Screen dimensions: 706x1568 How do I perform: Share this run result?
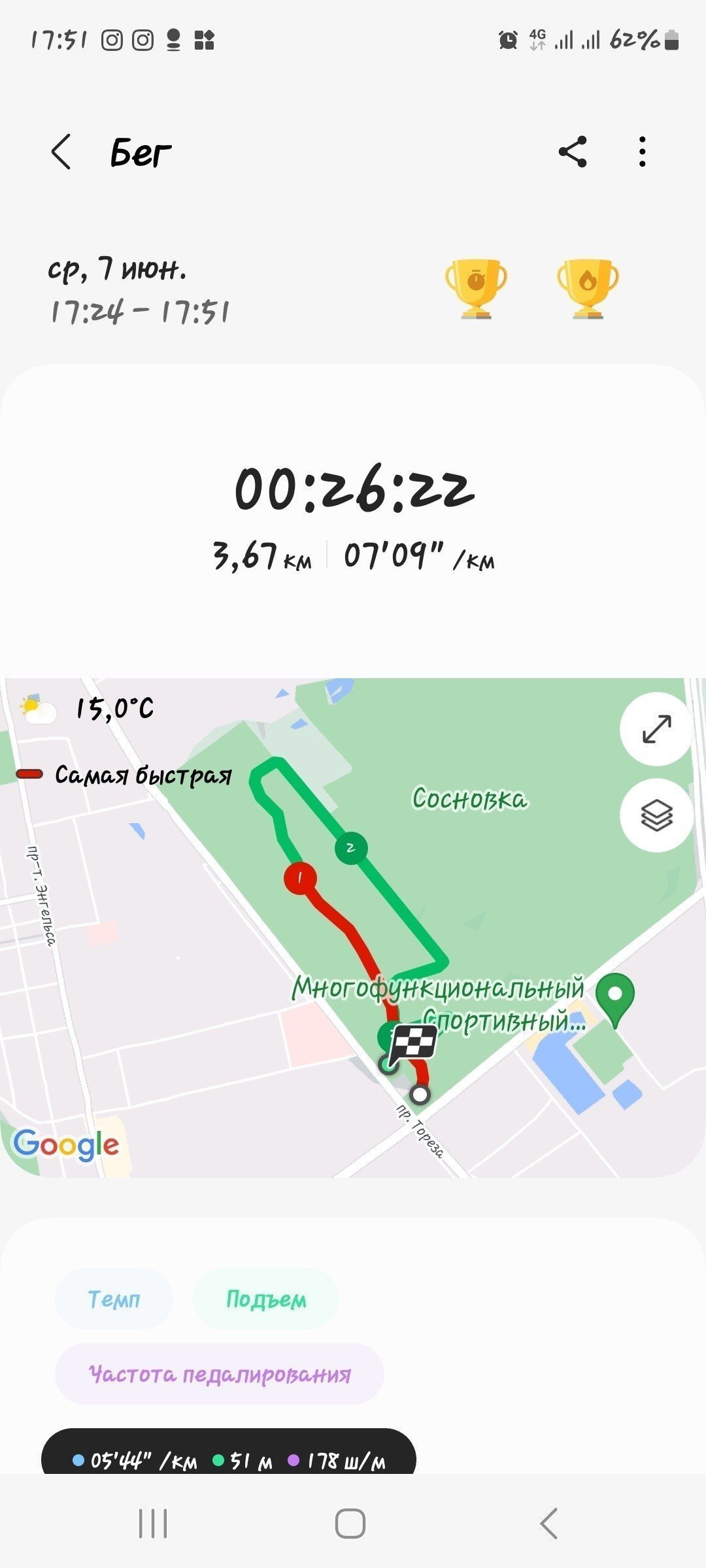pyautogui.click(x=573, y=152)
